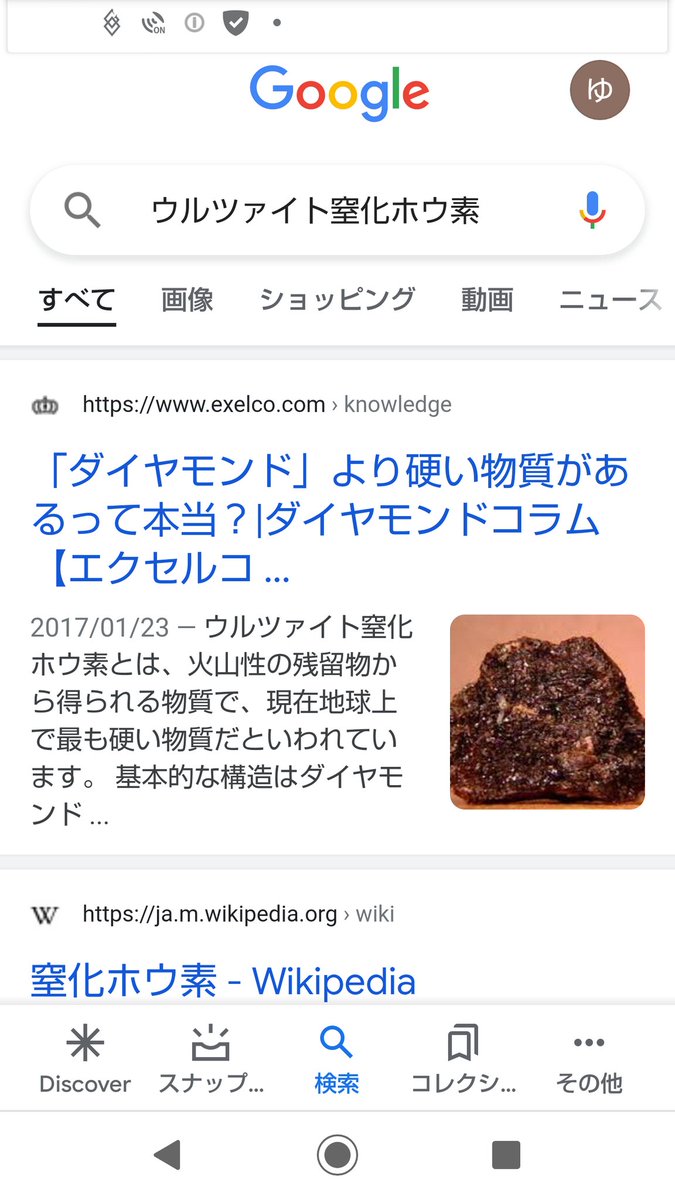Switch to the ショッピング tab
The width and height of the screenshot is (675, 1200).
point(337,299)
